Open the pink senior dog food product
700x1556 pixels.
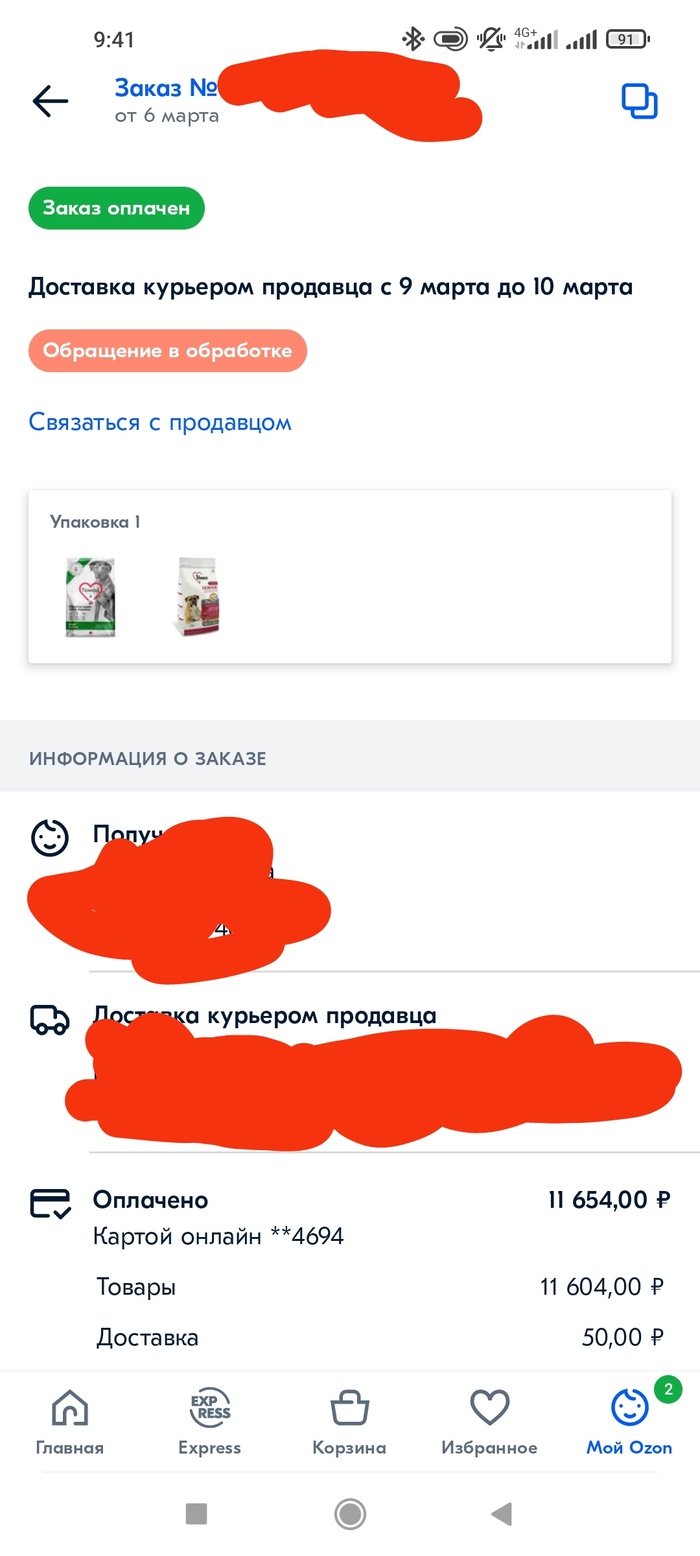click(x=197, y=597)
